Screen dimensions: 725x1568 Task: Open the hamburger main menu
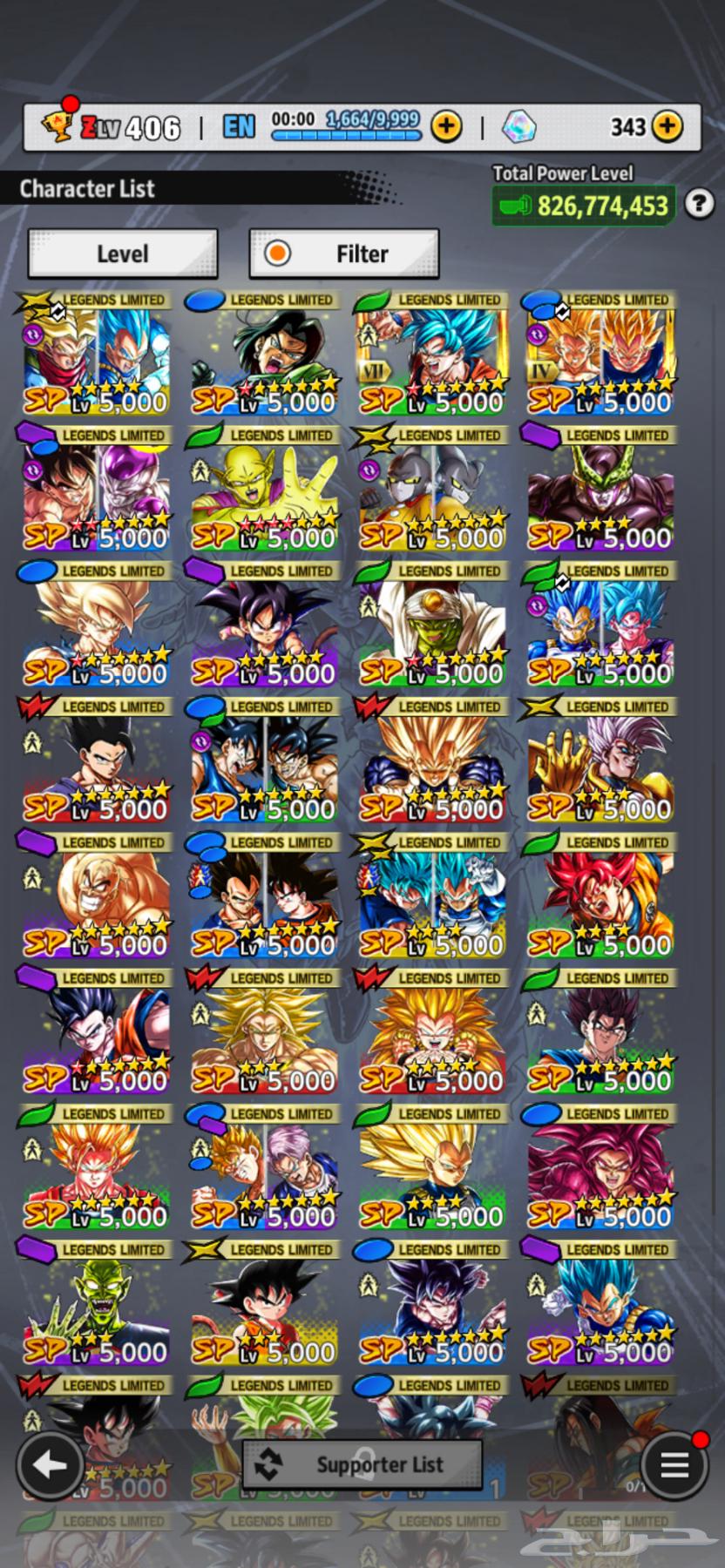click(x=674, y=1466)
